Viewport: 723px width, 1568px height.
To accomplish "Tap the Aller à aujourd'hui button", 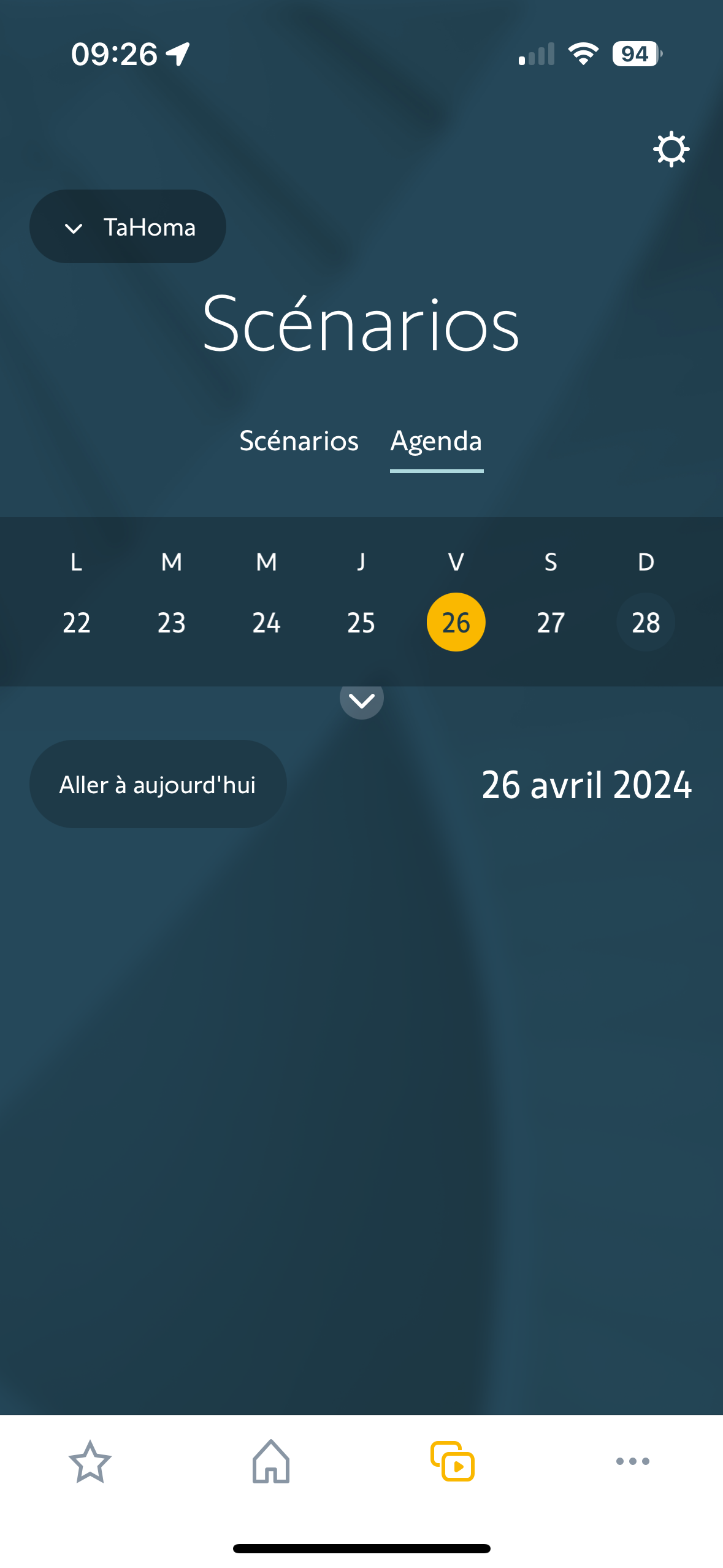I will click(x=158, y=785).
